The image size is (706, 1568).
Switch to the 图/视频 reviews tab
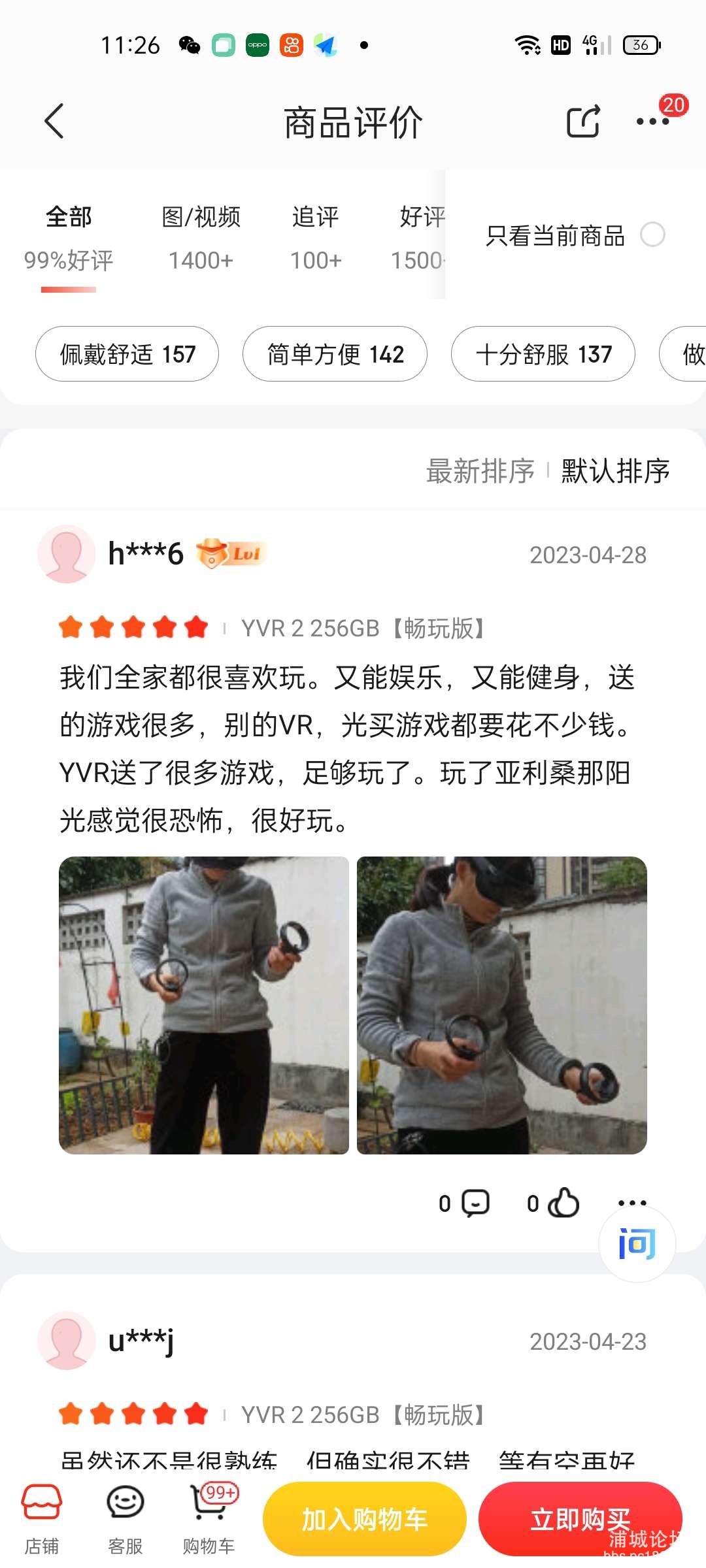tap(201, 236)
